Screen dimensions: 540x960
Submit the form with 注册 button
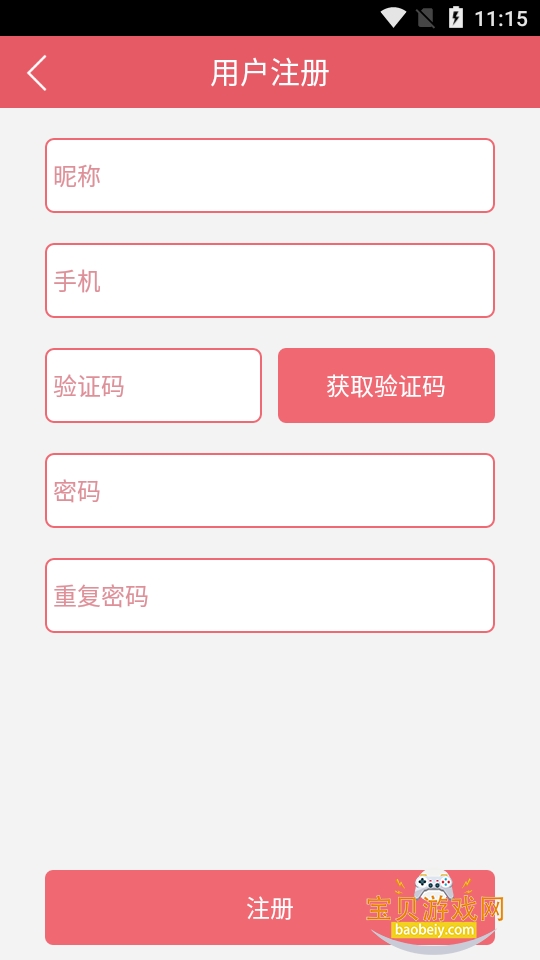point(270,907)
